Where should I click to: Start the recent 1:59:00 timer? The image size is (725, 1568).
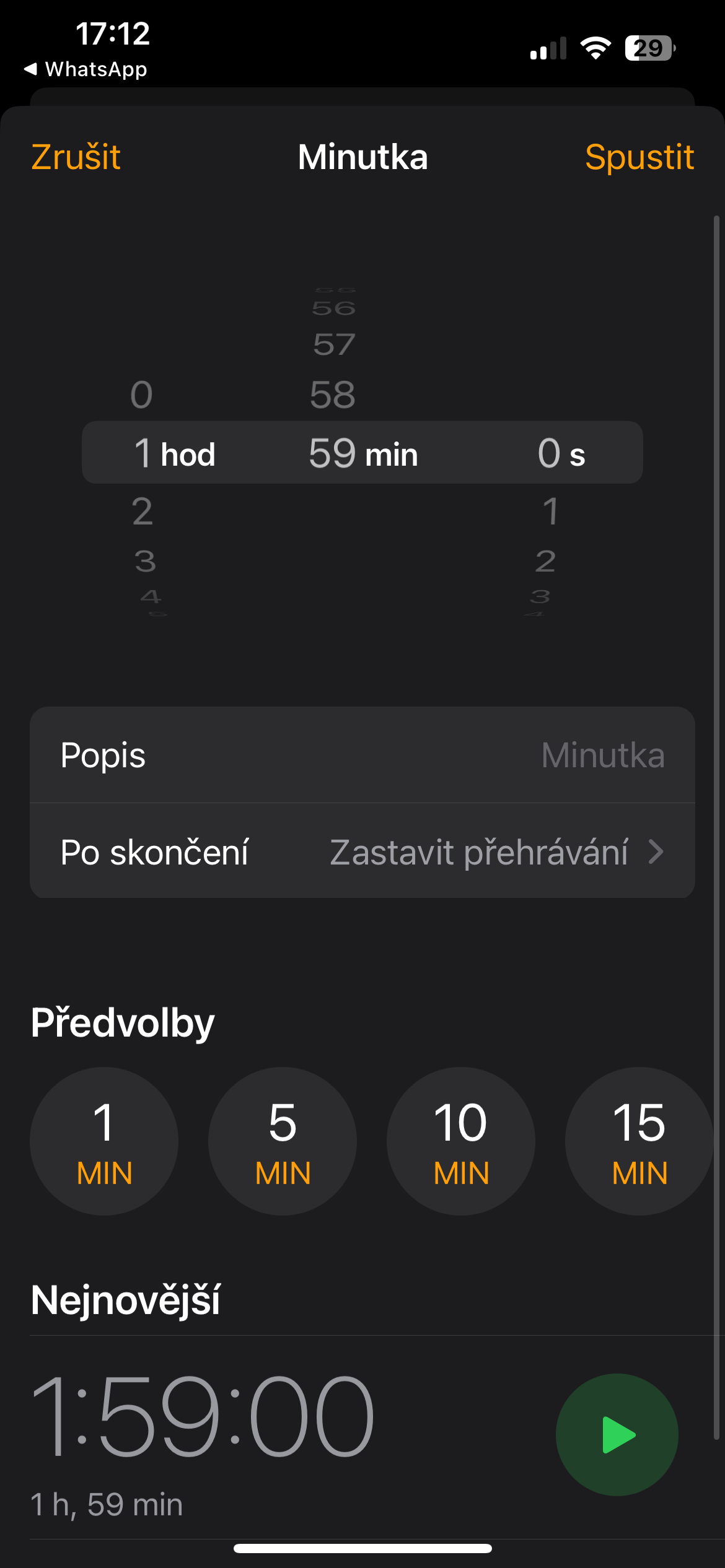point(617,1434)
